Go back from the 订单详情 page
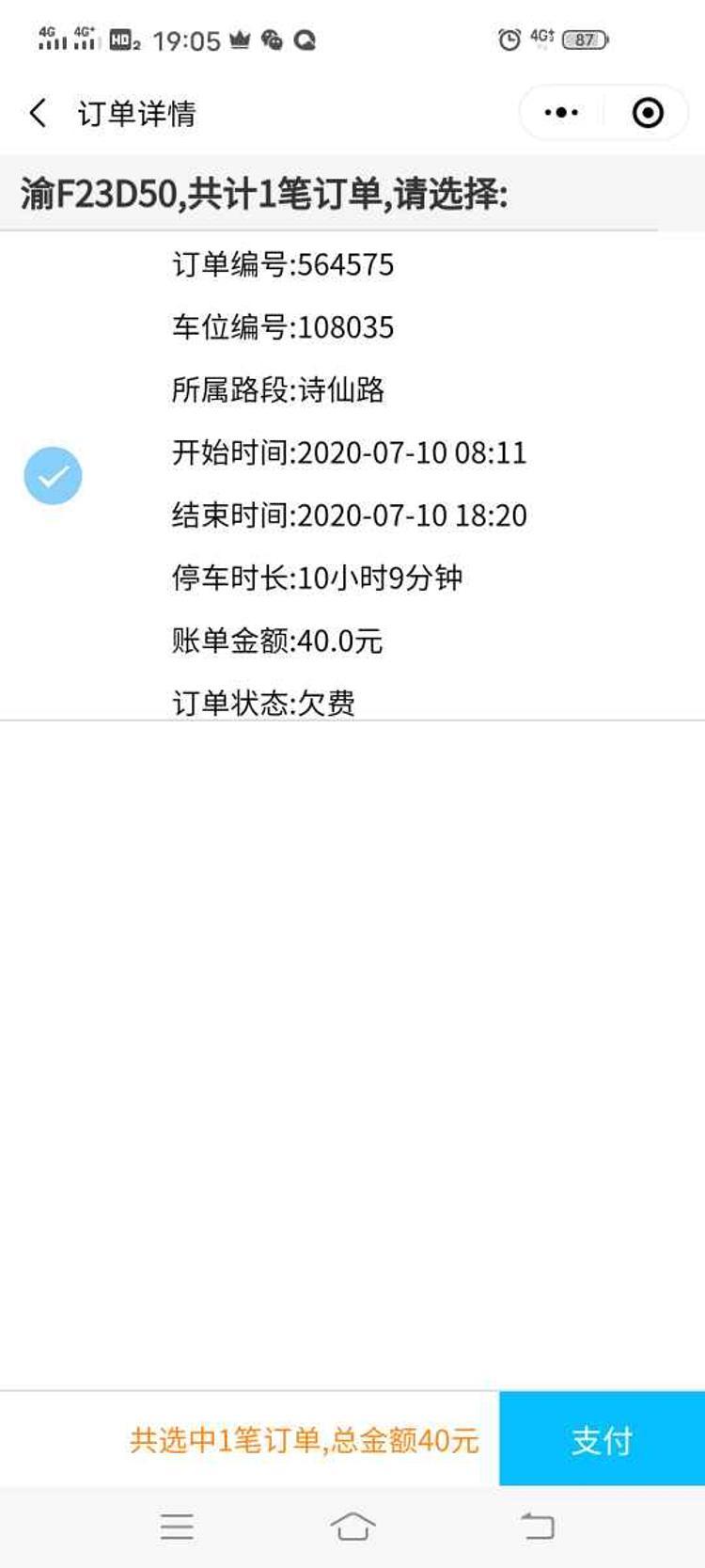705x1568 pixels. (38, 113)
